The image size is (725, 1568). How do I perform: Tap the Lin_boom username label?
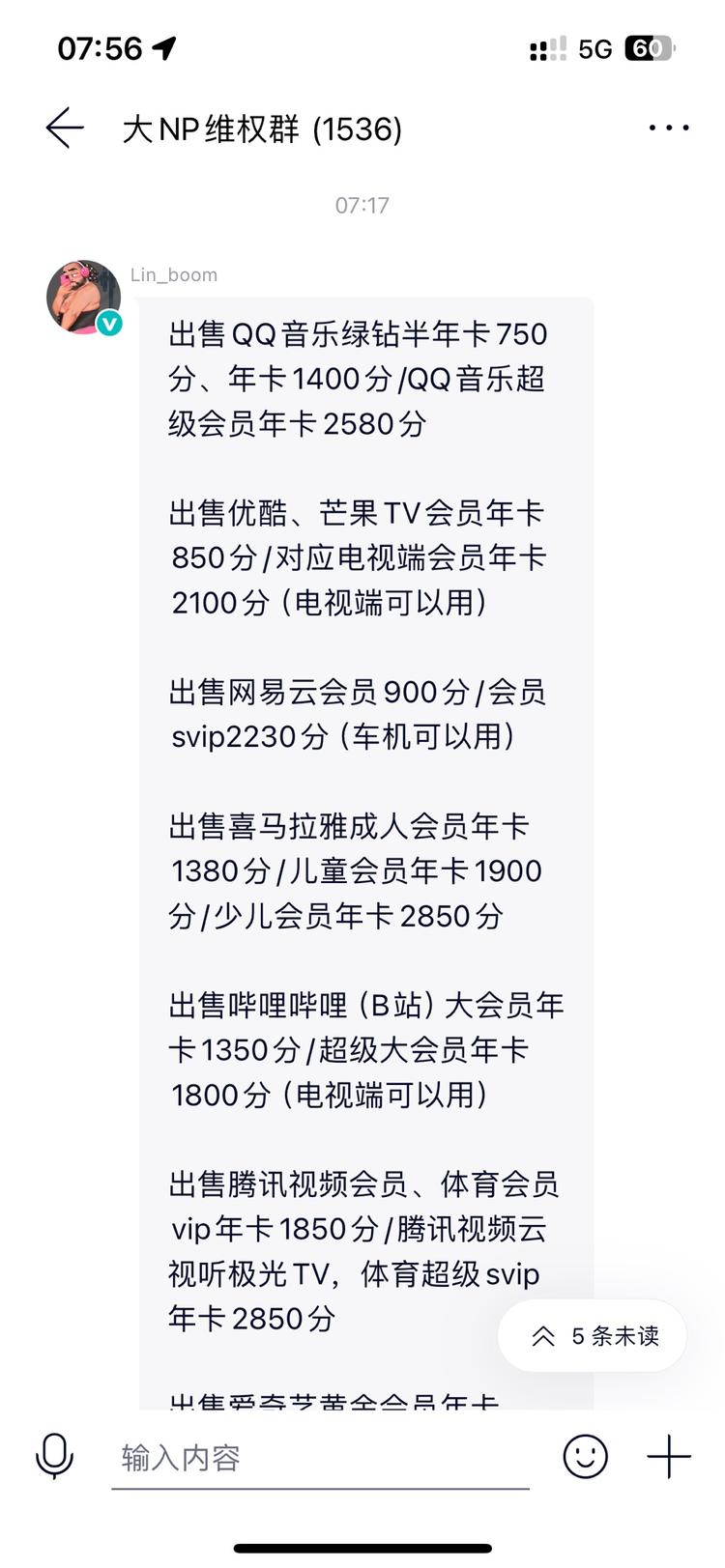(174, 274)
